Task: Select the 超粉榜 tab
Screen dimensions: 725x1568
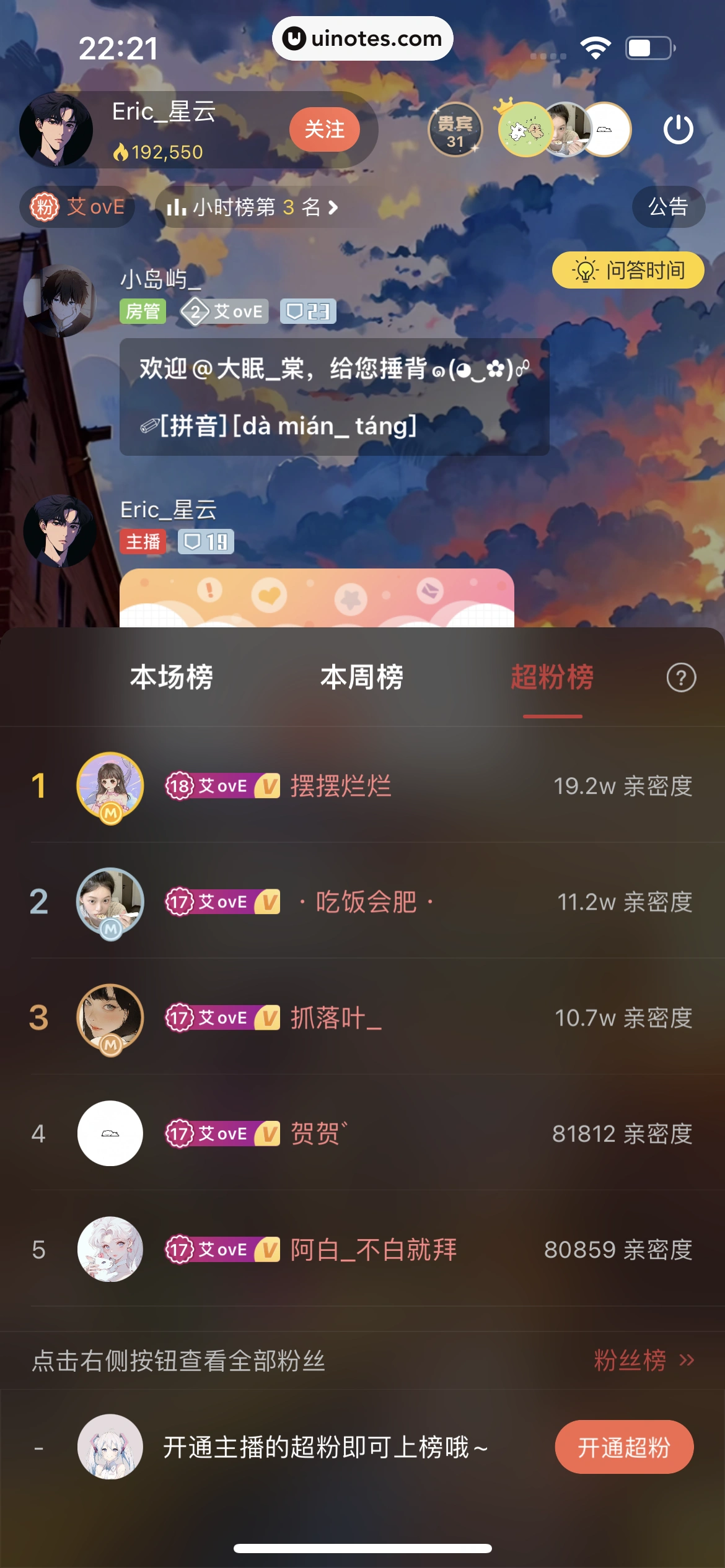Action: pos(552,677)
